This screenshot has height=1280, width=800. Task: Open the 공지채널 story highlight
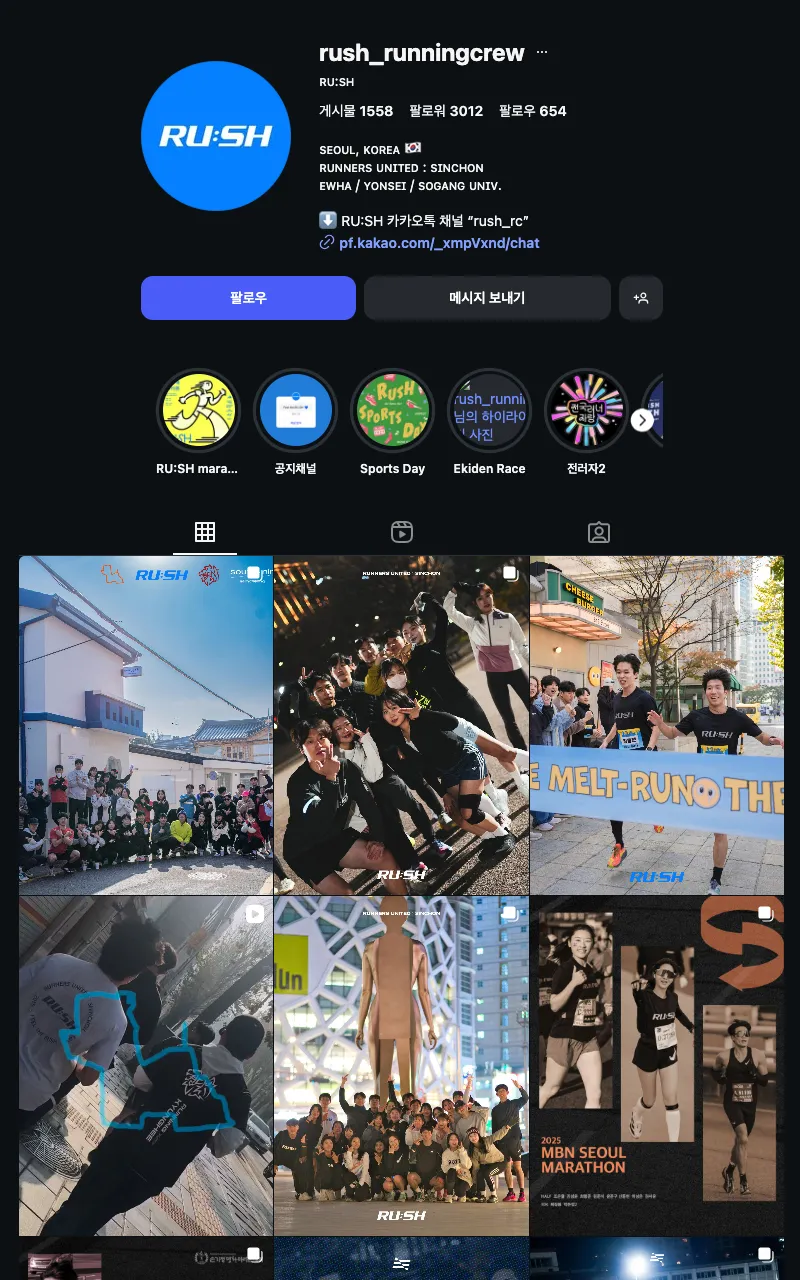tap(295, 411)
